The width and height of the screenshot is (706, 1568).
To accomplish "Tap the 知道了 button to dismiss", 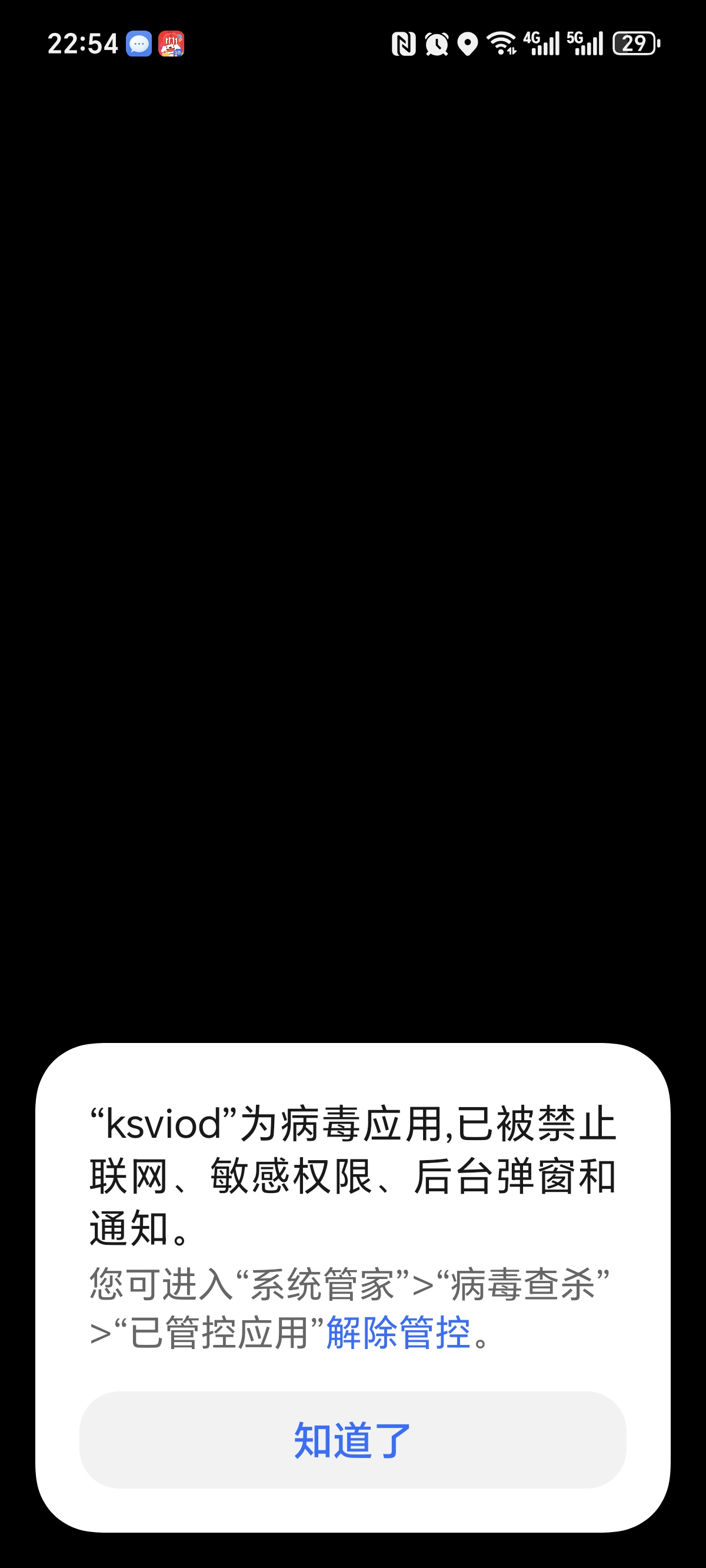I will 352,1440.
